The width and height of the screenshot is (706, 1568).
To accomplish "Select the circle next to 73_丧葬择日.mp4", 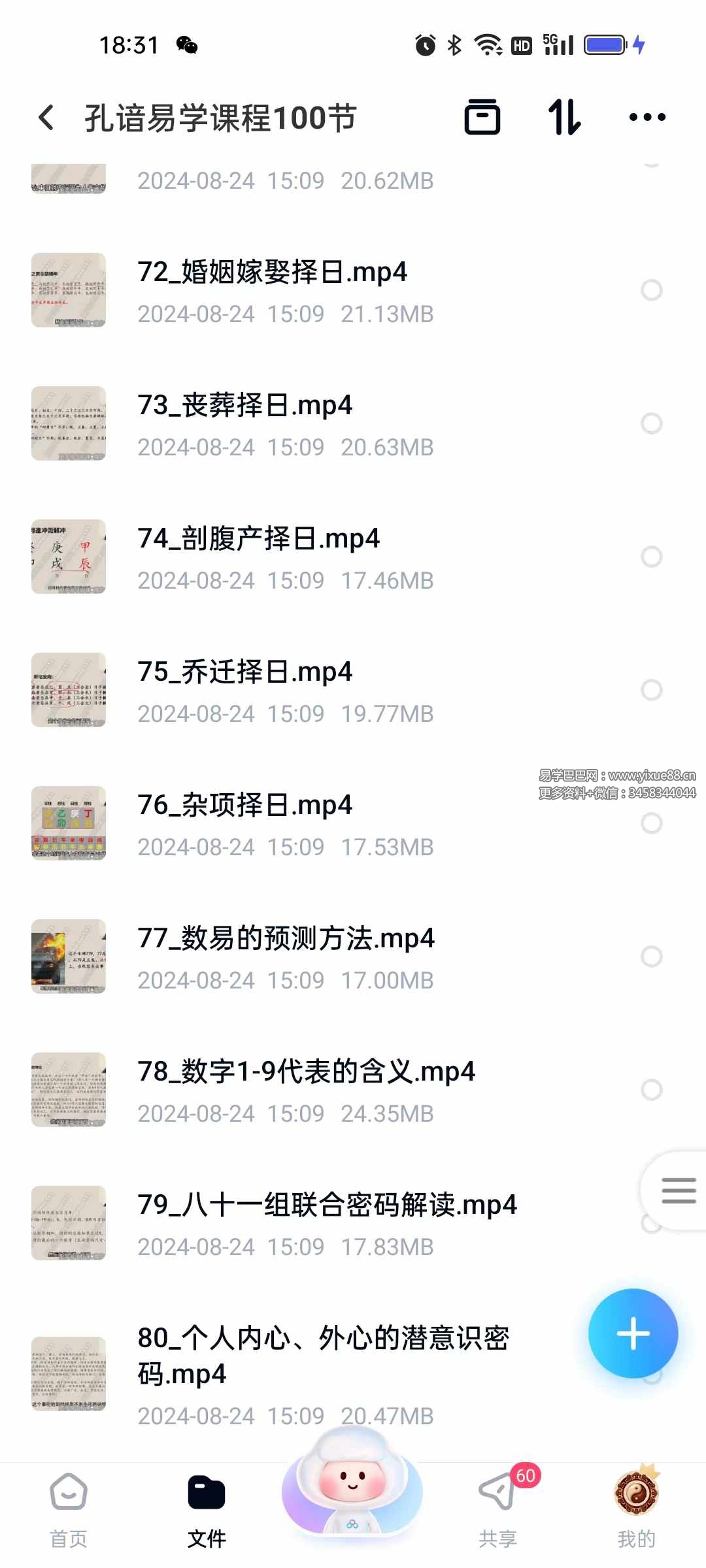I will 652,423.
